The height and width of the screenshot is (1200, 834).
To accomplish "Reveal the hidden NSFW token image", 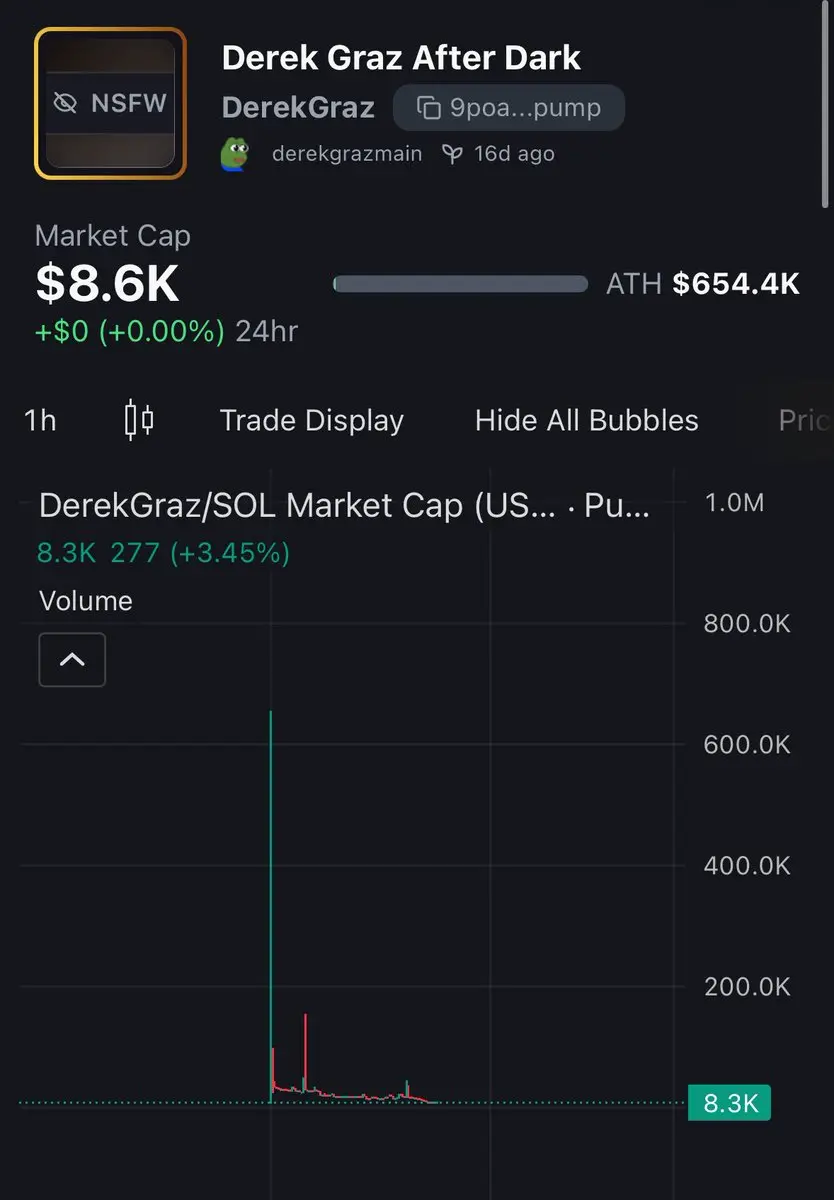I will 110,103.
